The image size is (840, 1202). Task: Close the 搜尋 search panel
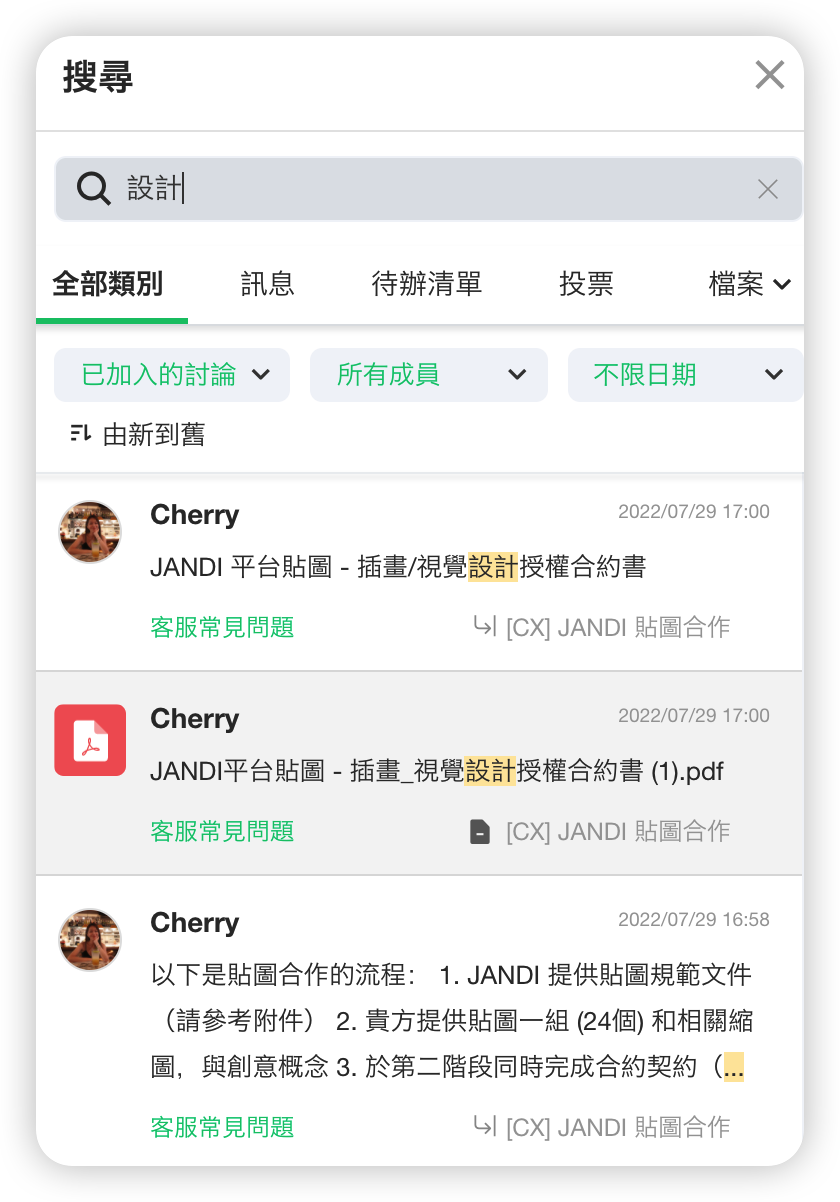point(769,75)
